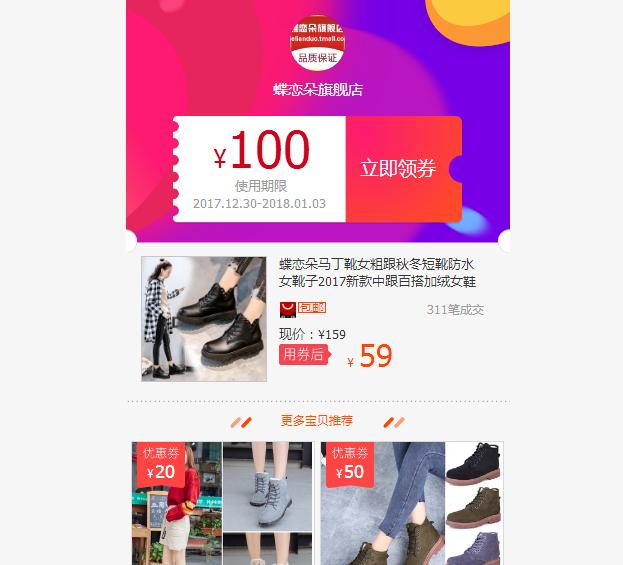The image size is (623, 565).
Task: Open the recommended item with ¥20 coupon
Action: click(222, 503)
